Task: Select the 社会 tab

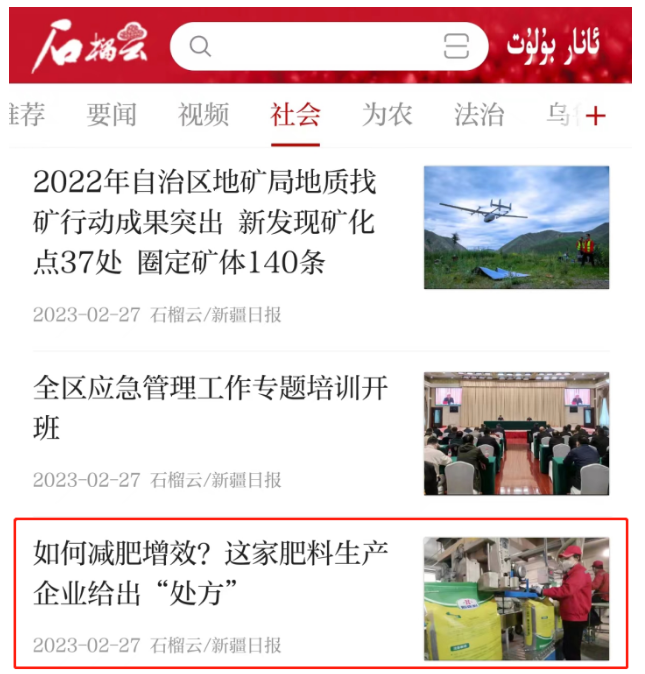Action: click(295, 115)
